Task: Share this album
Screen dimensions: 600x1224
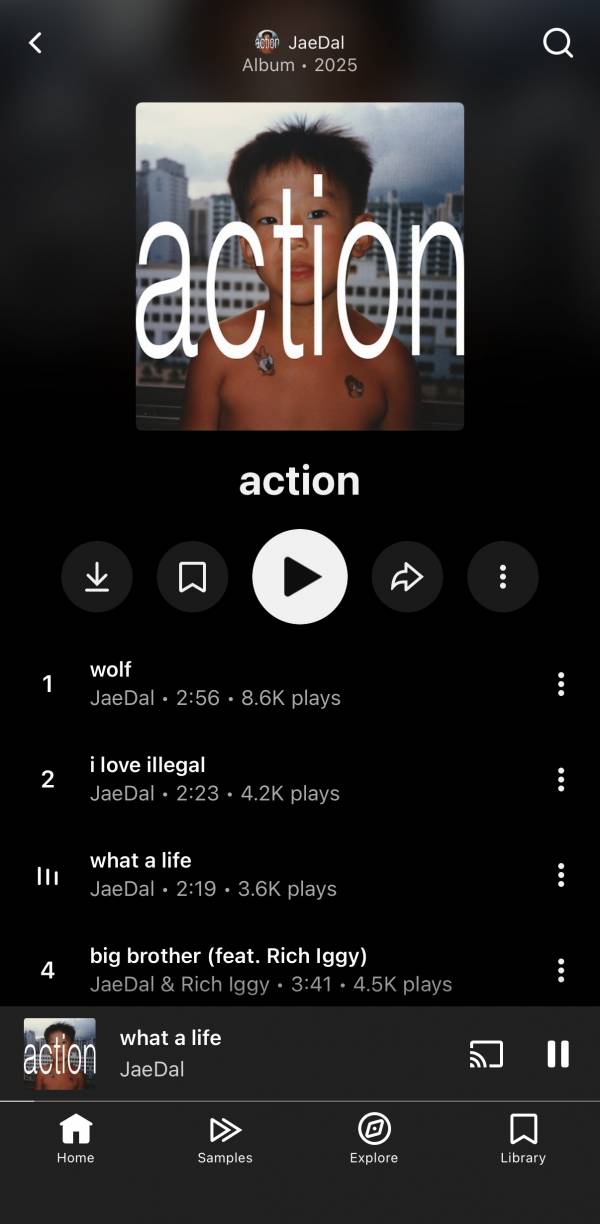Action: [407, 577]
